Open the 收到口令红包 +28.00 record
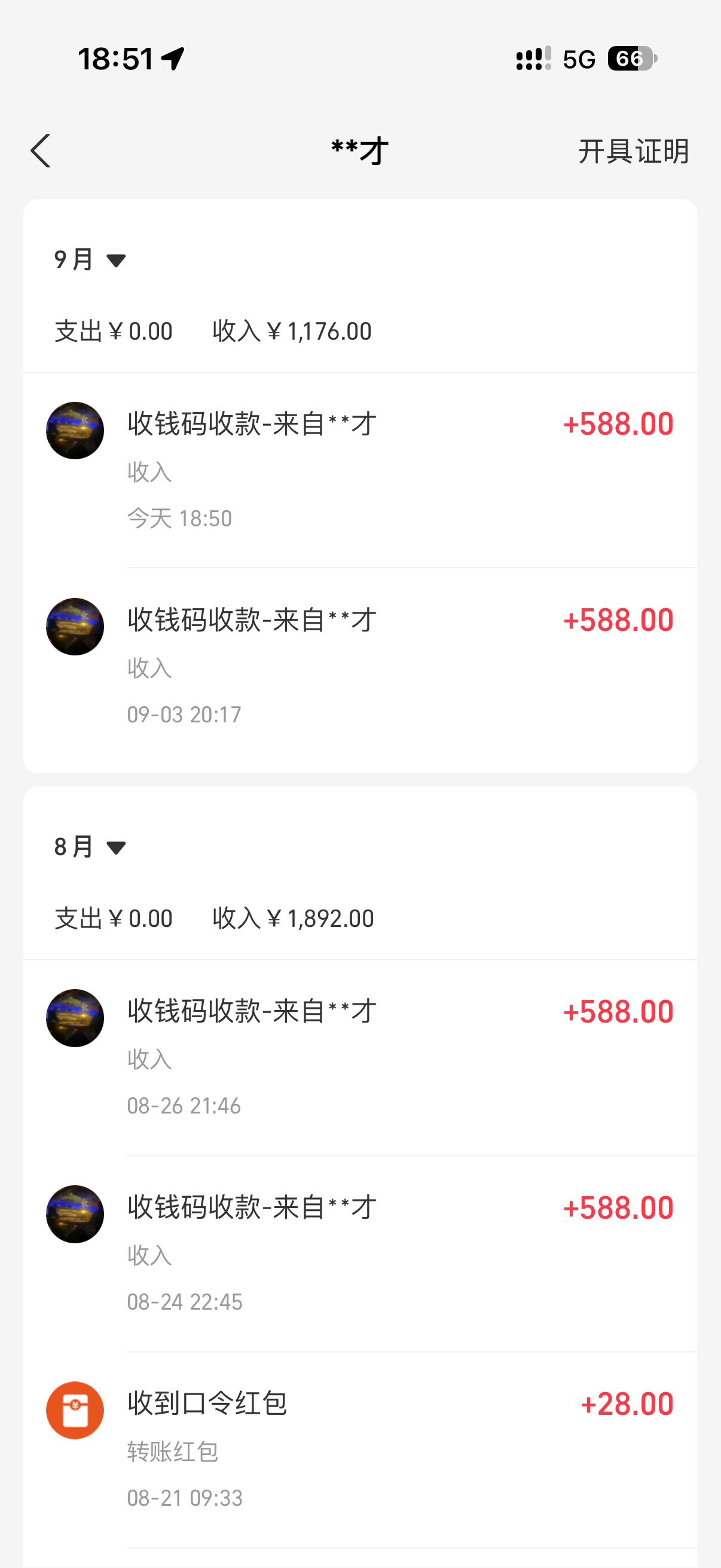 [360, 1450]
